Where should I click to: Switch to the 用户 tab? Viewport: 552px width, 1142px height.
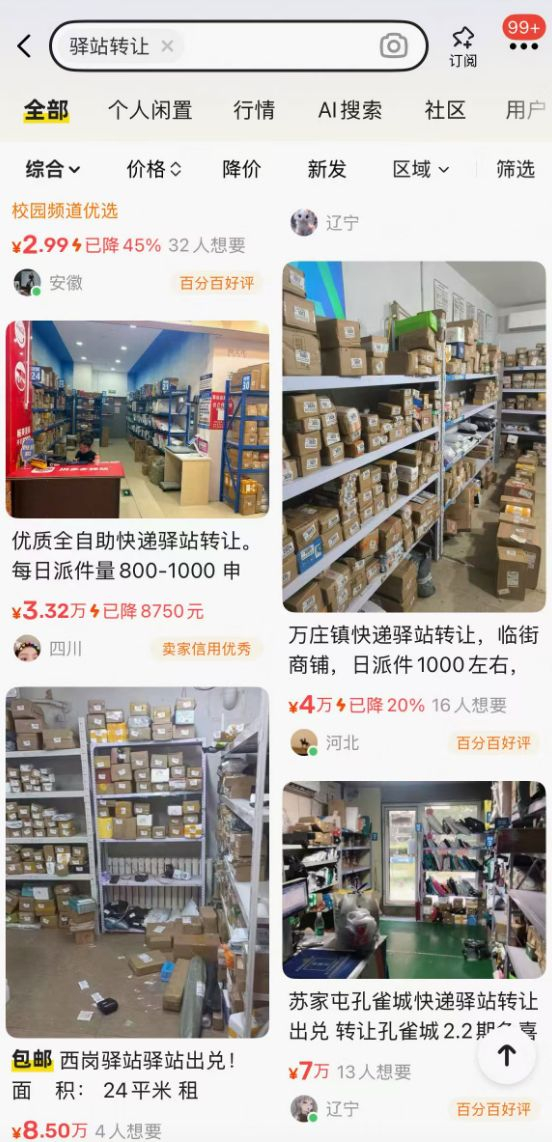point(526,110)
